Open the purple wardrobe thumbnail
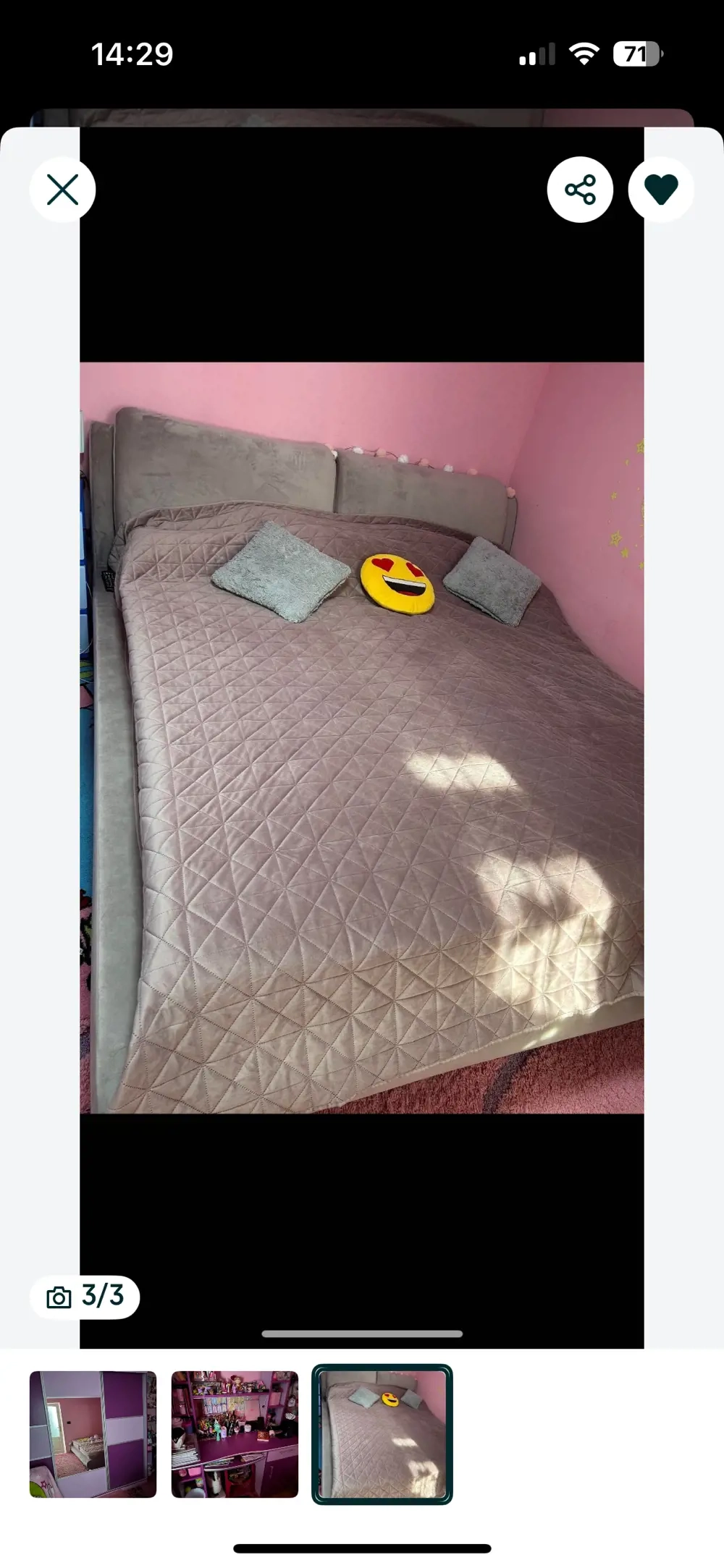 (x=93, y=1433)
